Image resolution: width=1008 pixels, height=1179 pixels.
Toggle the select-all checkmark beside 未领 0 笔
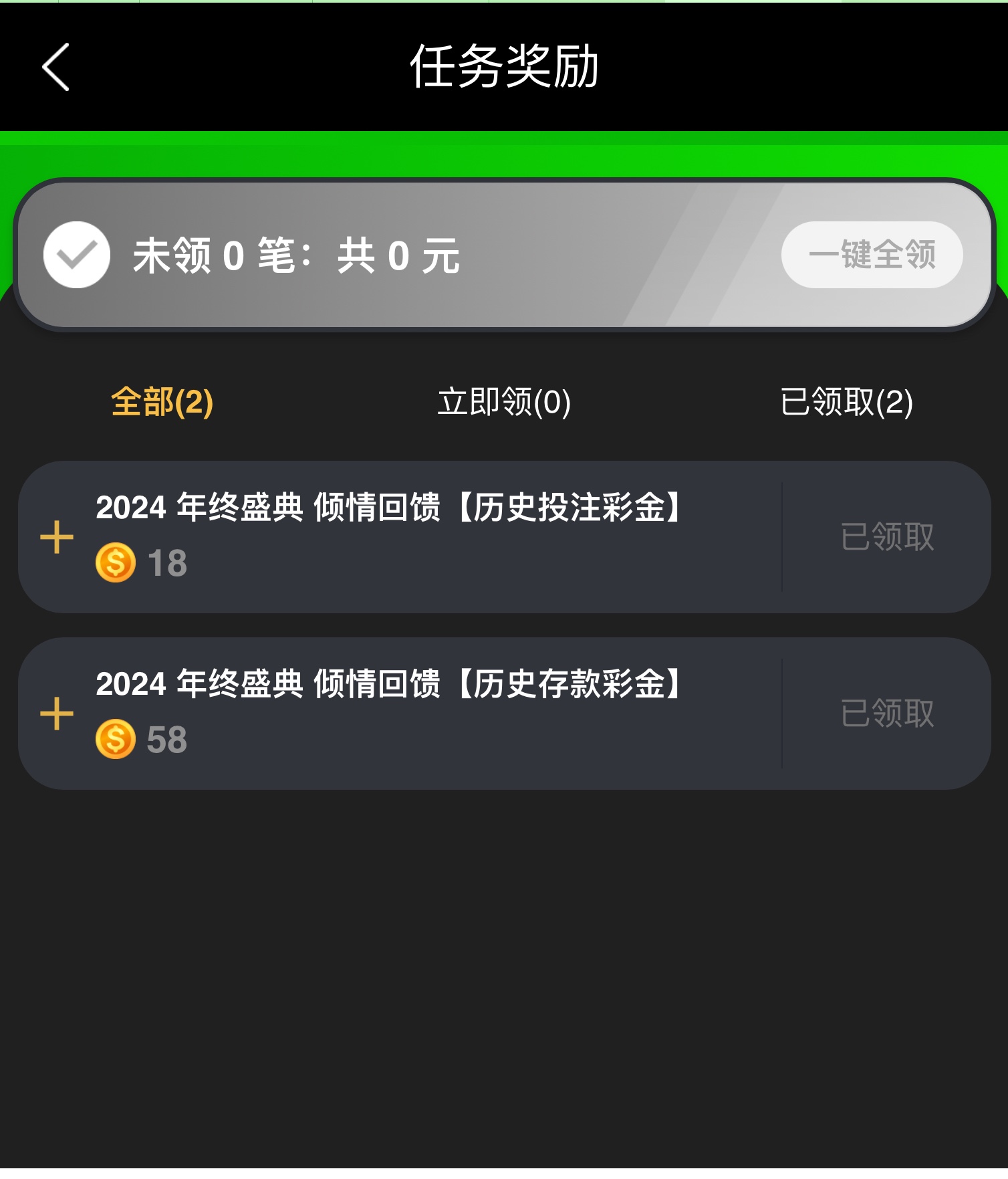(77, 255)
